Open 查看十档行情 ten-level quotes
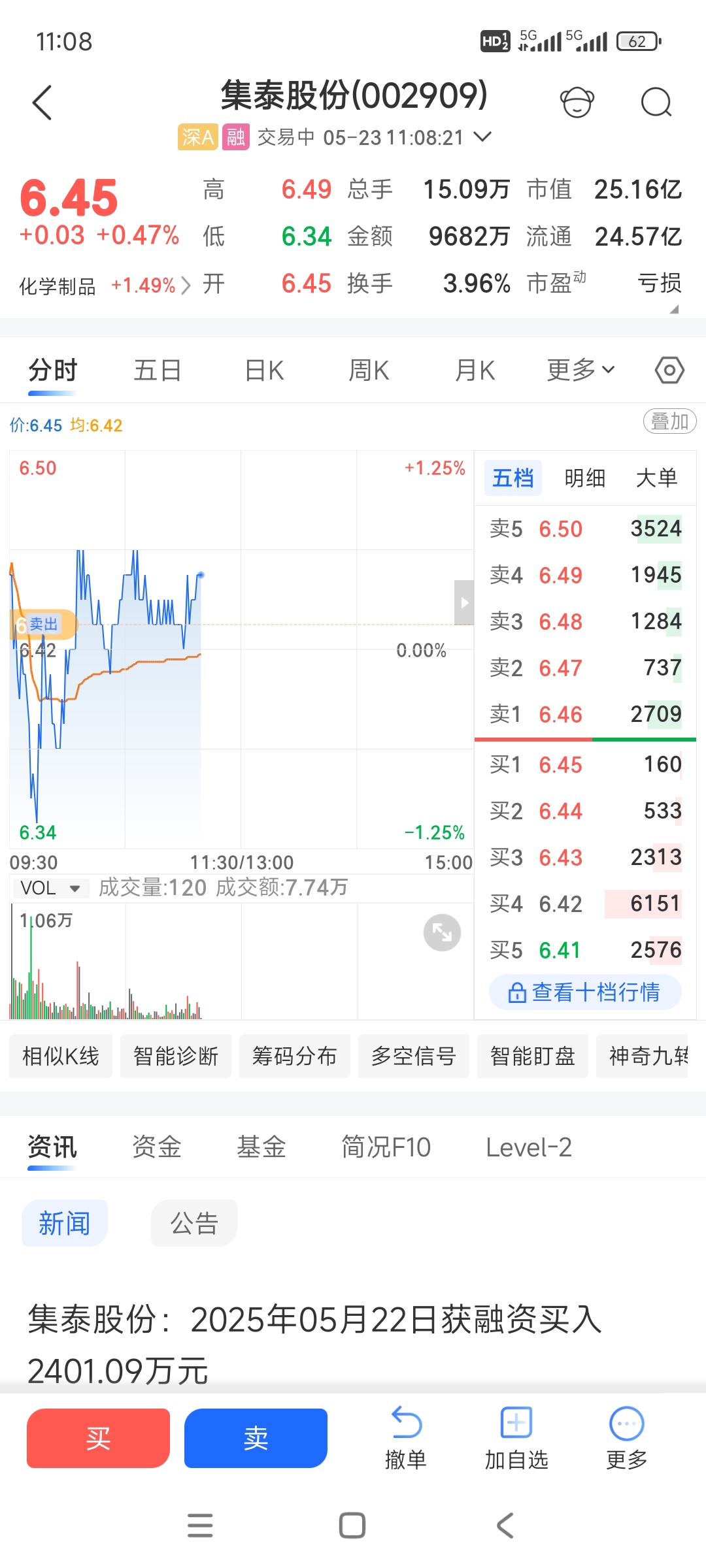The image size is (706, 1568). pyautogui.click(x=585, y=992)
